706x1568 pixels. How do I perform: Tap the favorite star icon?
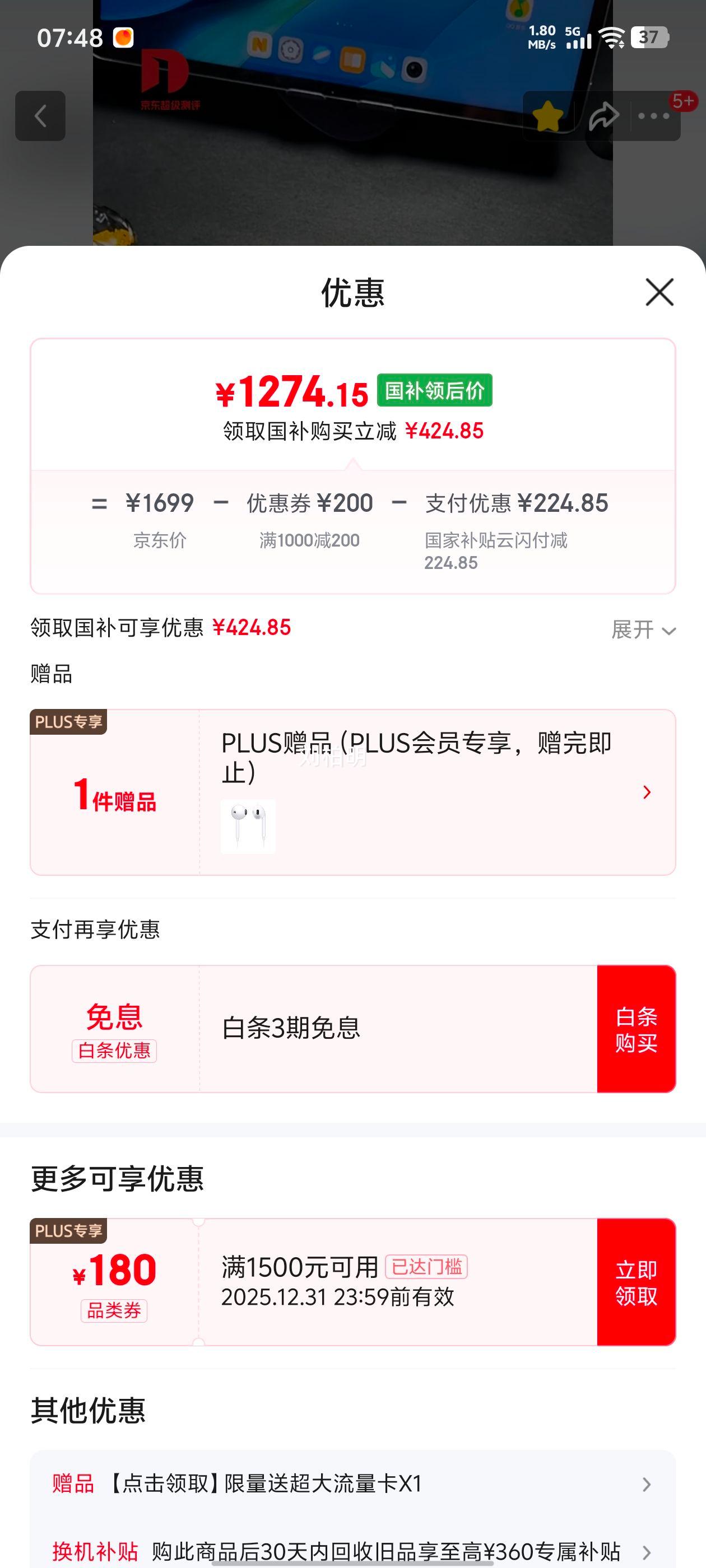[547, 115]
